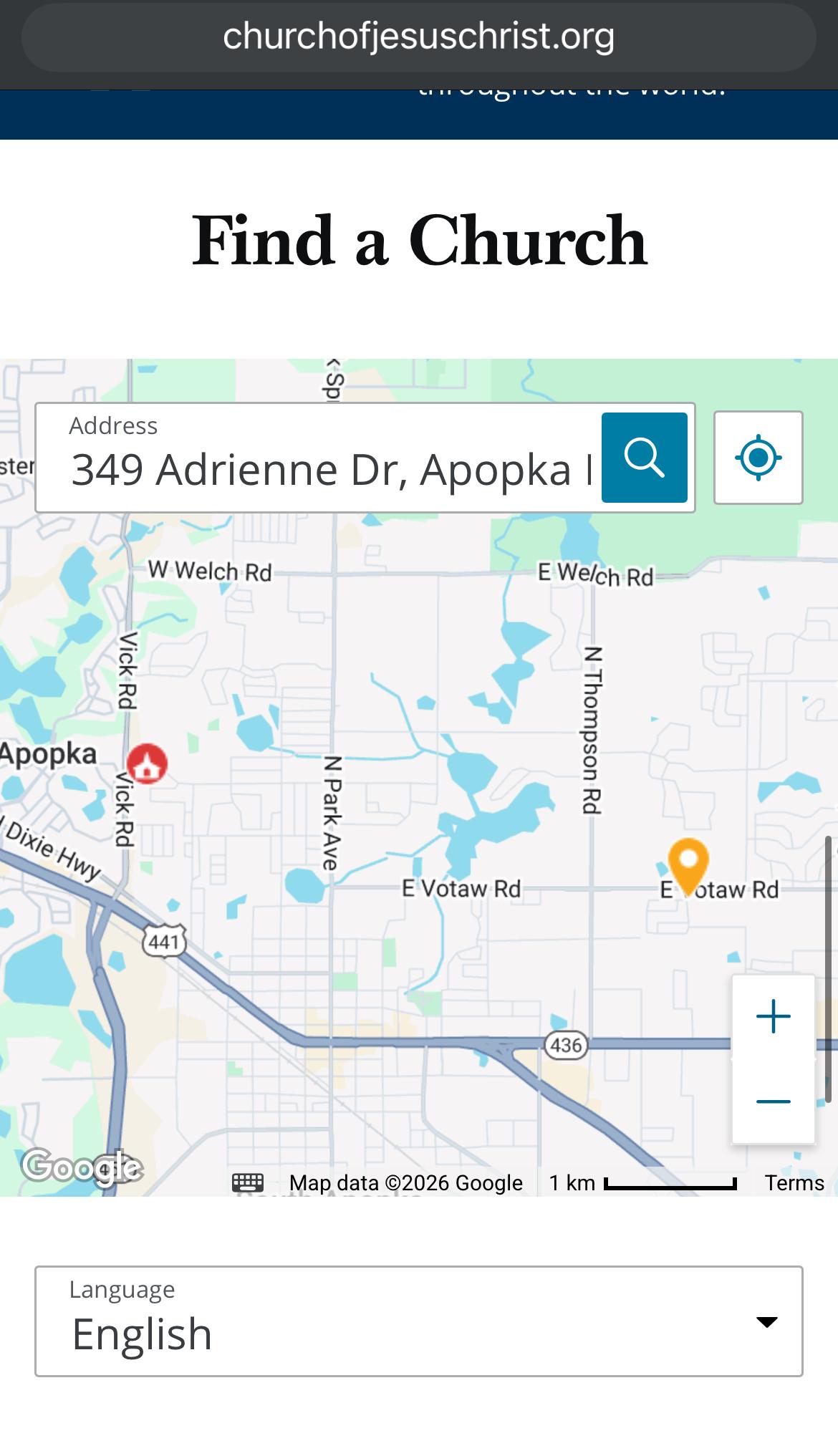Screen dimensions: 838x1456
Task: Use my current location on the map
Action: coord(758,458)
